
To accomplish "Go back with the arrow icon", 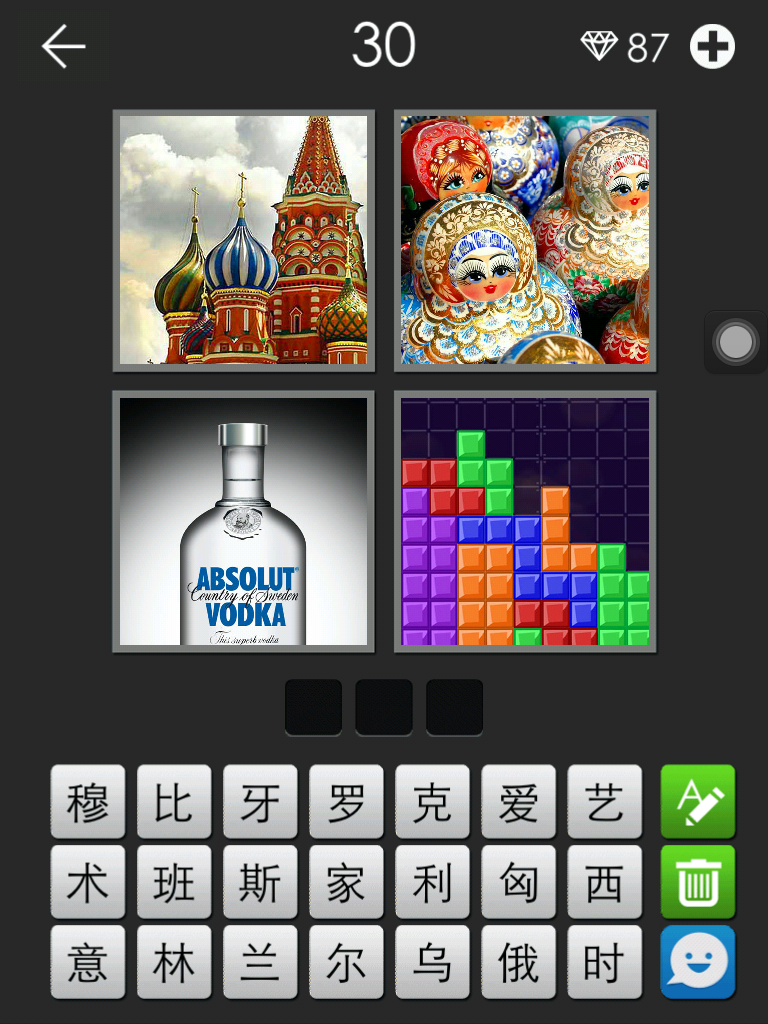I will click(64, 47).
